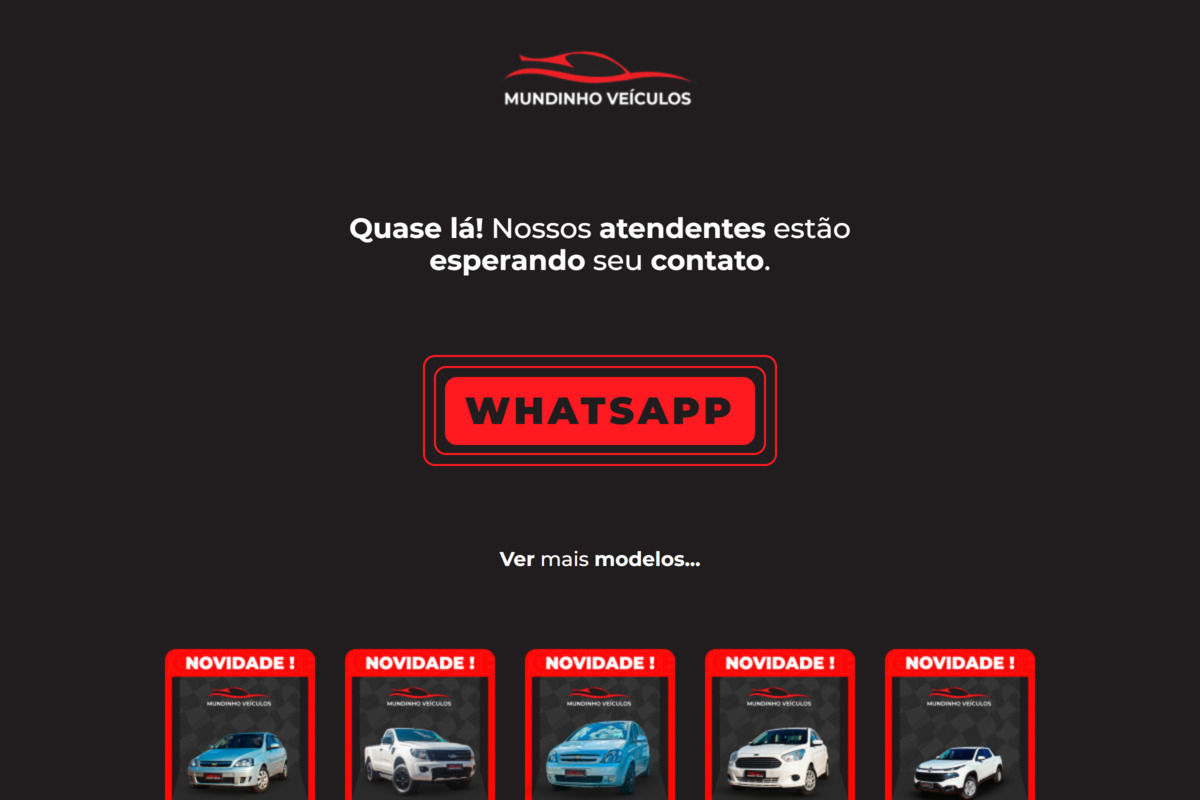Open the white Ford hatchback Novidade card

pos(780,730)
